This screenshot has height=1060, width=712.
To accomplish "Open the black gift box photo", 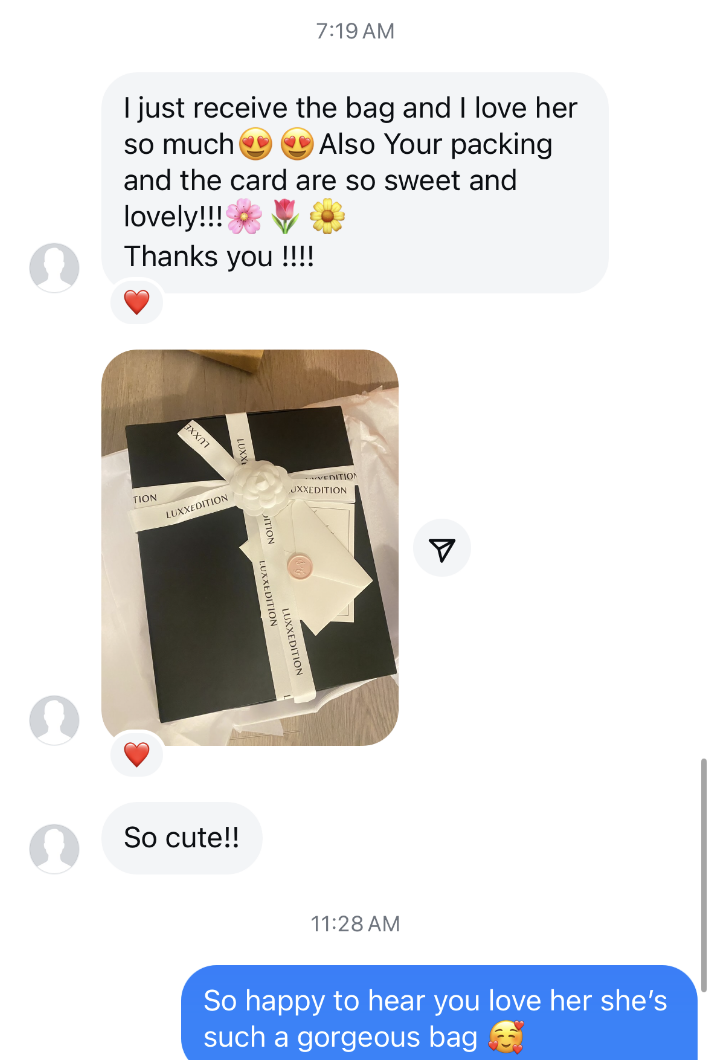I will [250, 547].
